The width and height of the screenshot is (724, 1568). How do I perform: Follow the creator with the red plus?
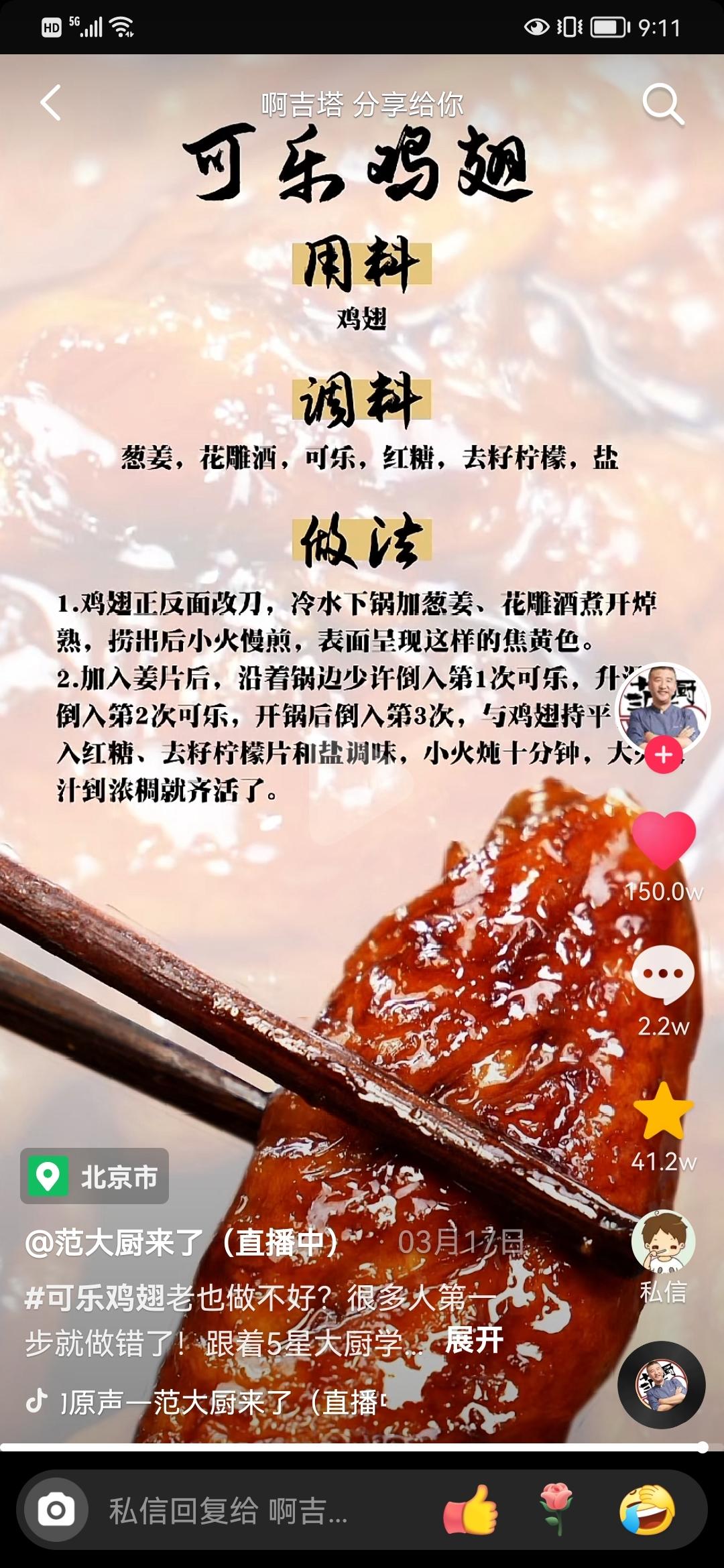tap(664, 755)
